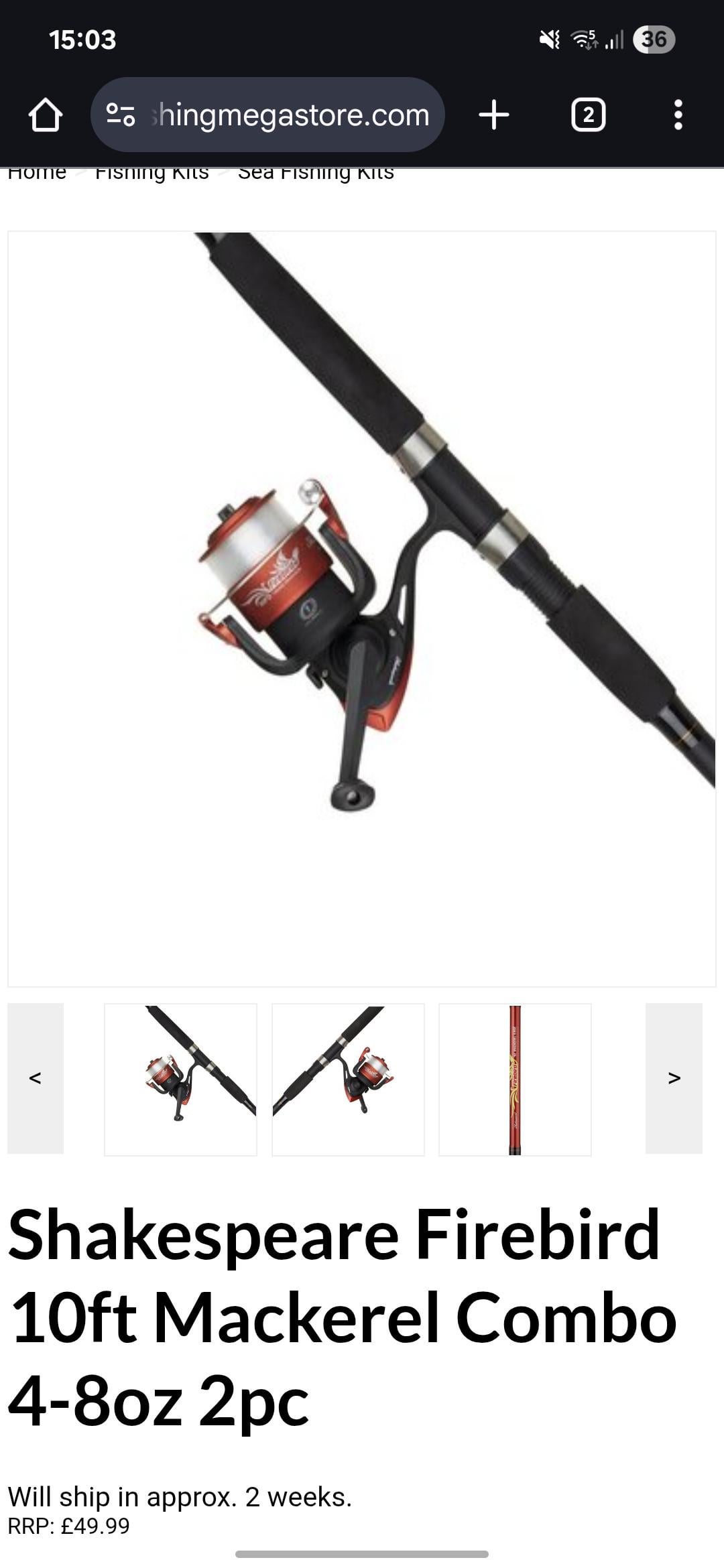
Task: Open the browser overflow menu
Action: coord(678,115)
